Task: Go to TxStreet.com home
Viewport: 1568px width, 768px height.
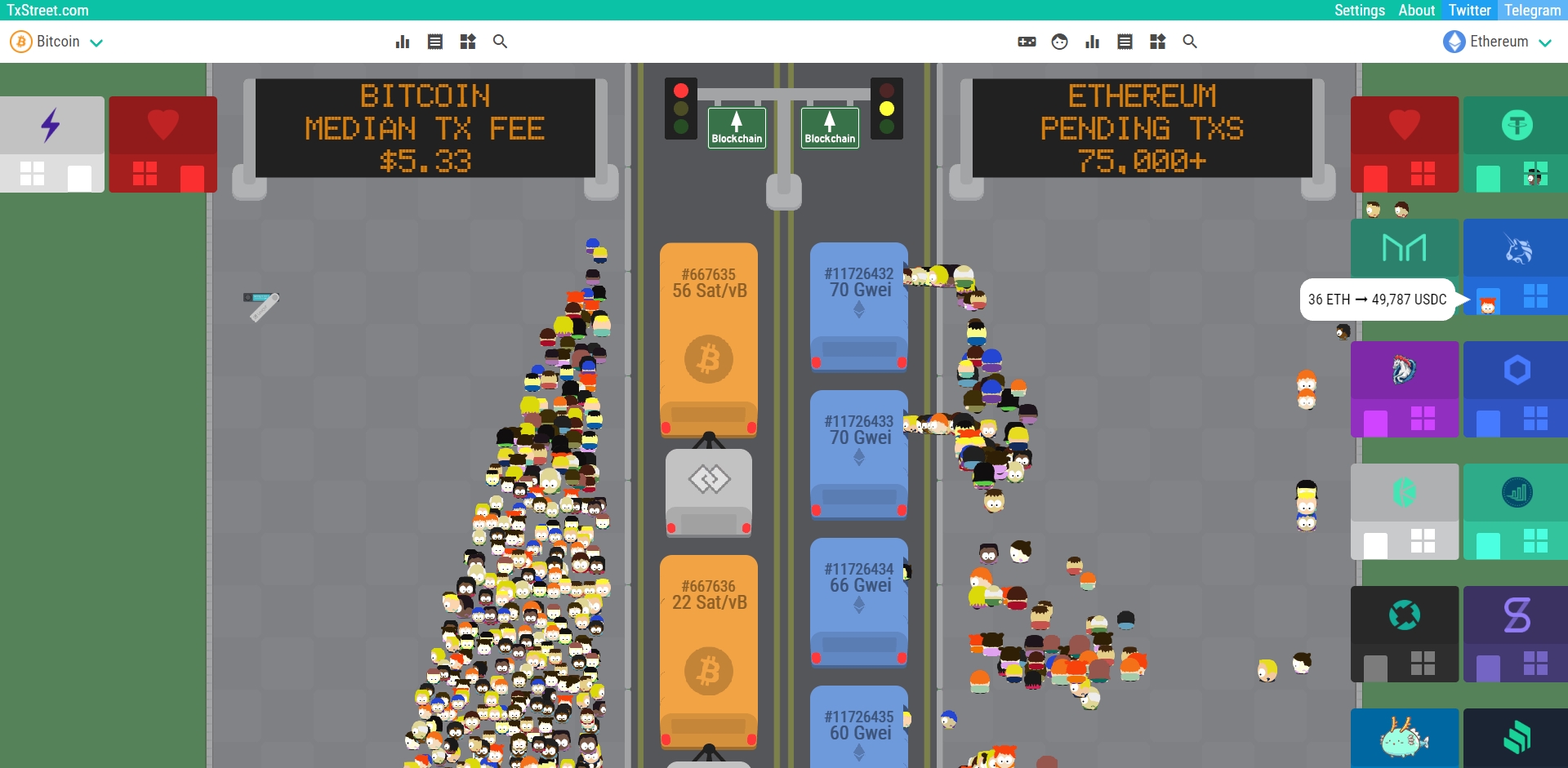Action: (47, 11)
